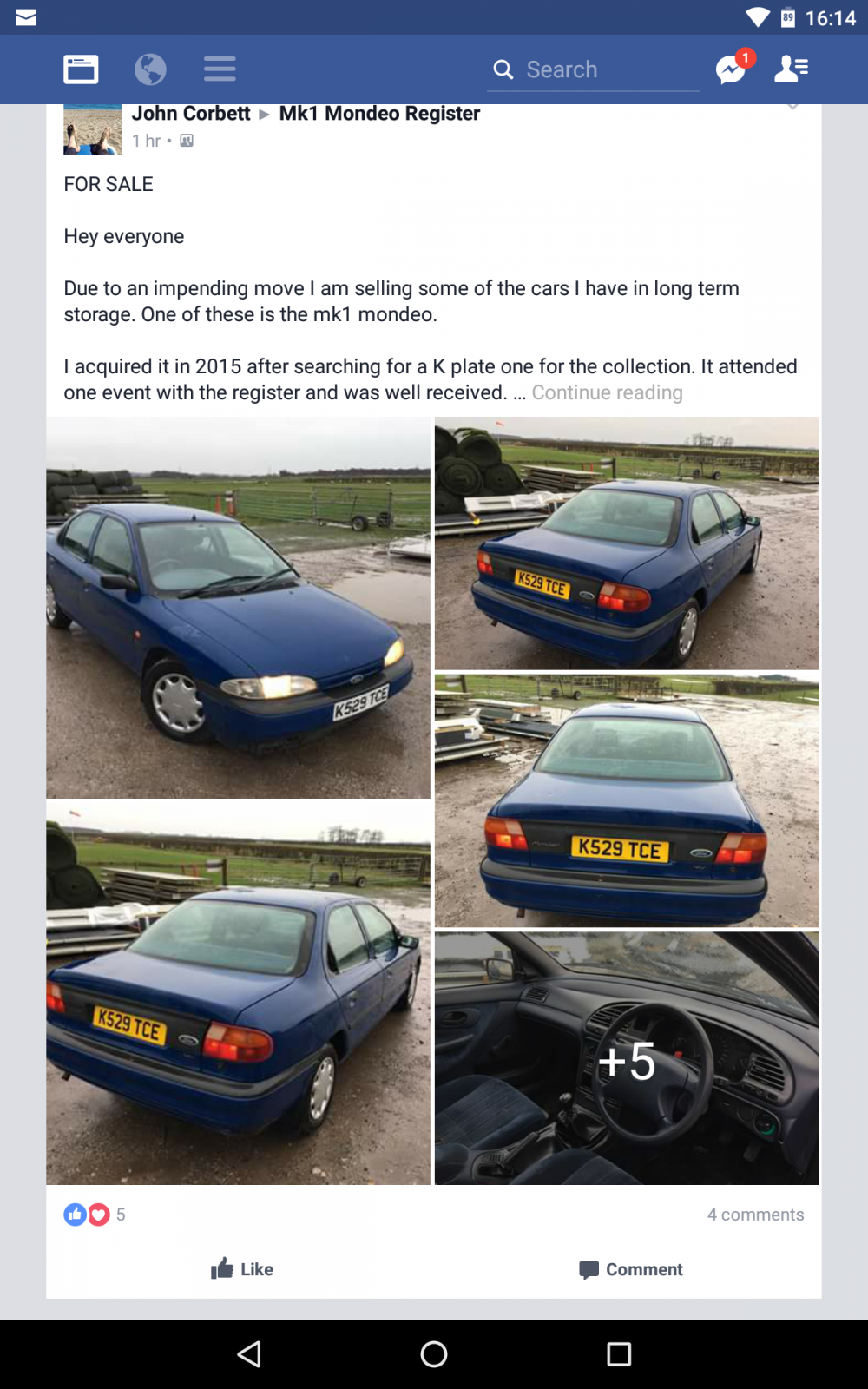Open the front view car photo
The height and width of the screenshot is (1389, 868).
point(238,608)
